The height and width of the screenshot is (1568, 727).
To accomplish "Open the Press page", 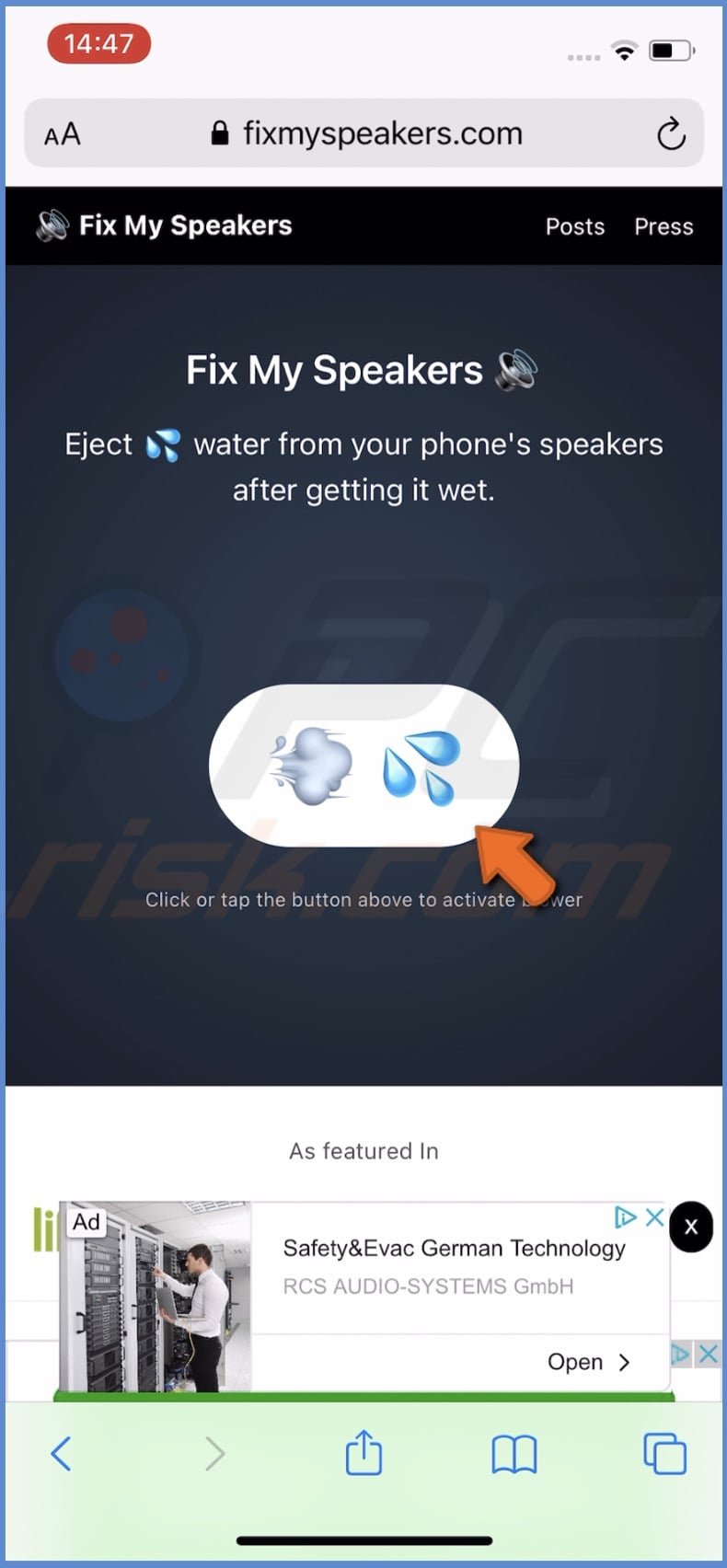I will coord(664,226).
